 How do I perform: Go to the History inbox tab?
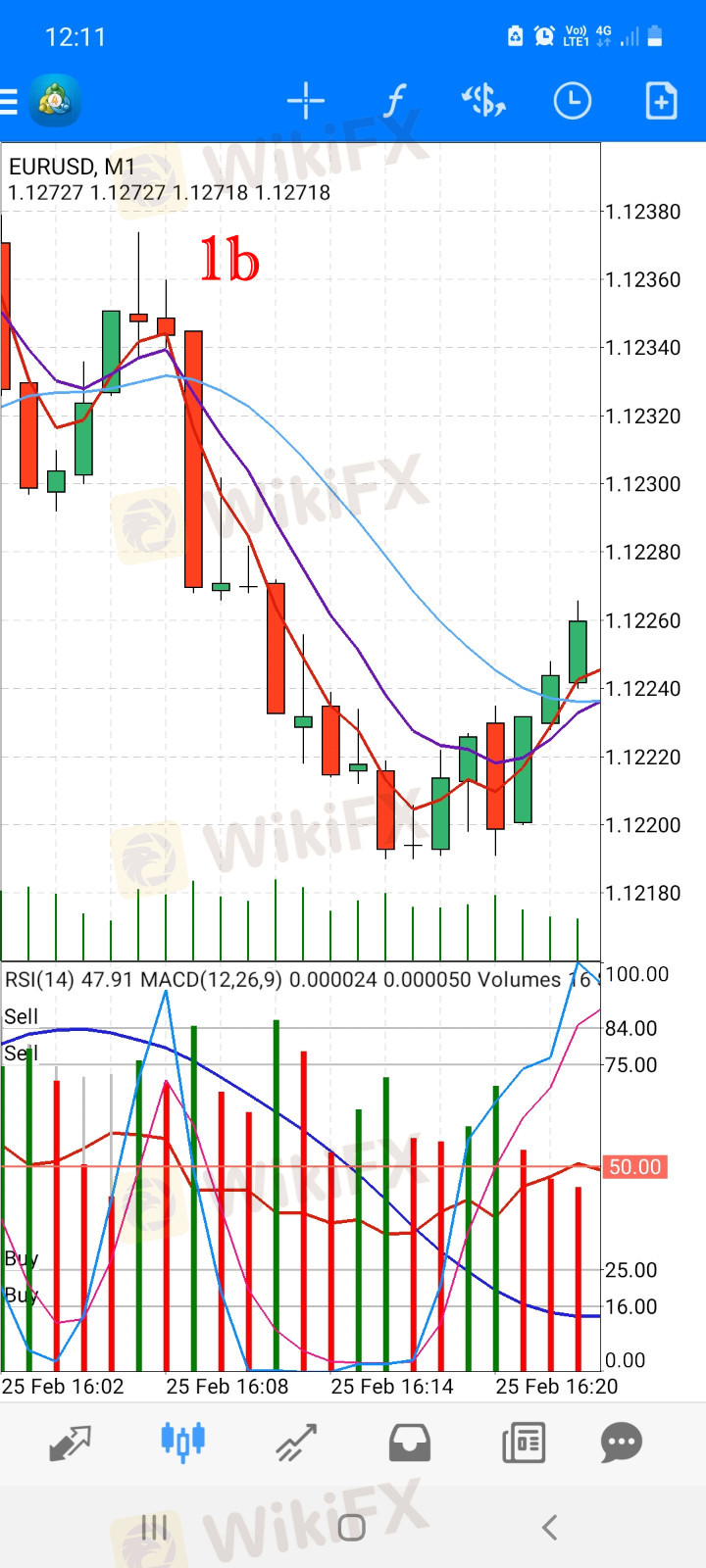pyautogui.click(x=410, y=1443)
